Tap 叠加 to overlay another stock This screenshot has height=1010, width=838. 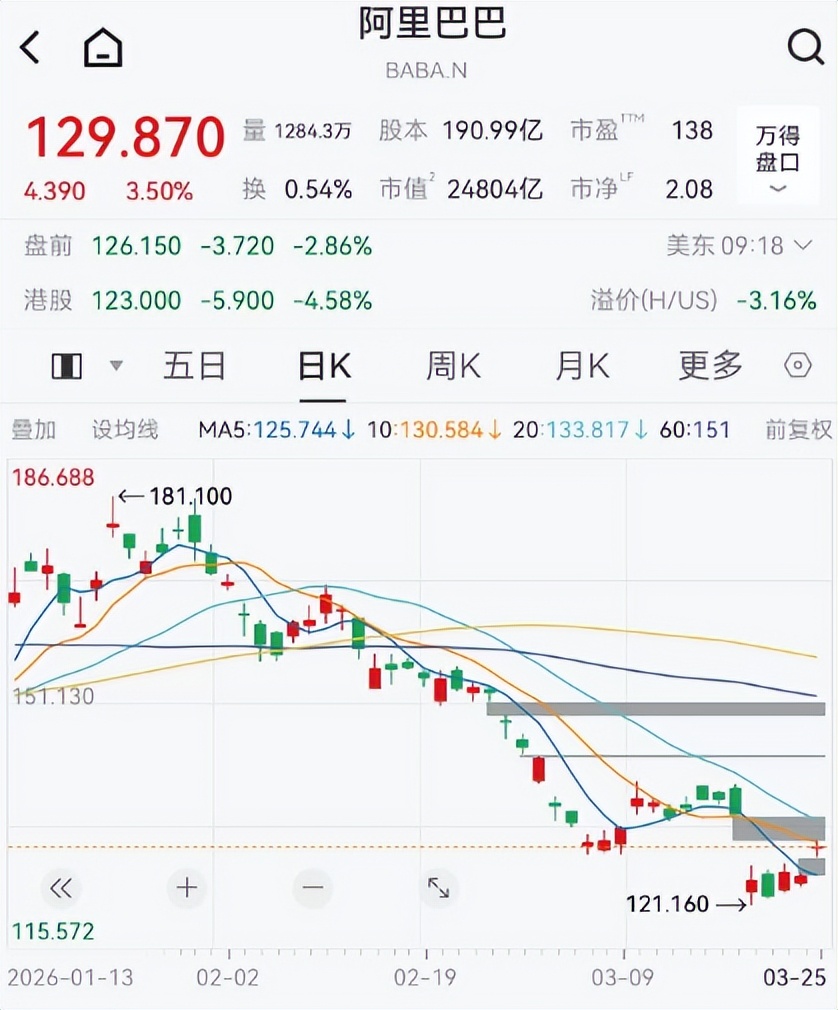[34, 430]
